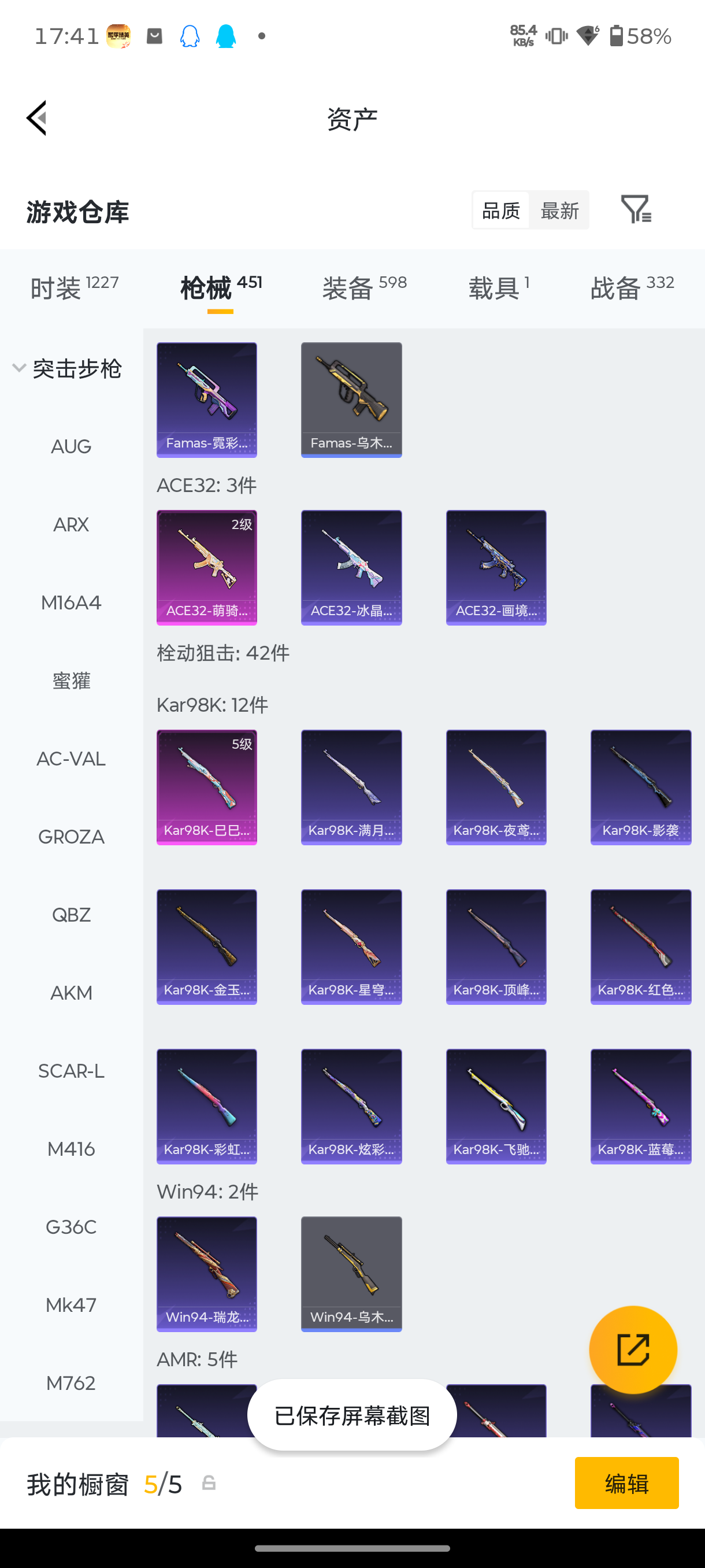Tap the 编辑 button
The height and width of the screenshot is (1568, 705).
(x=626, y=1483)
